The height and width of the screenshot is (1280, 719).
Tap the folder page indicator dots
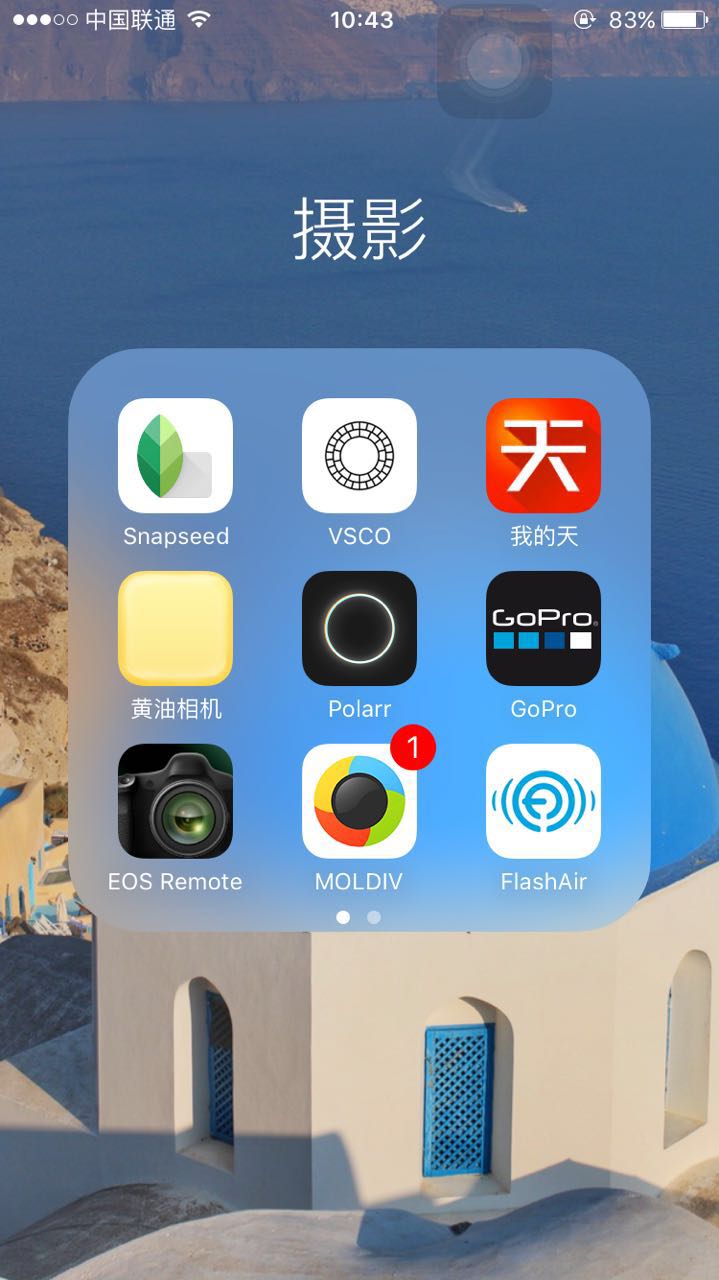point(359,917)
